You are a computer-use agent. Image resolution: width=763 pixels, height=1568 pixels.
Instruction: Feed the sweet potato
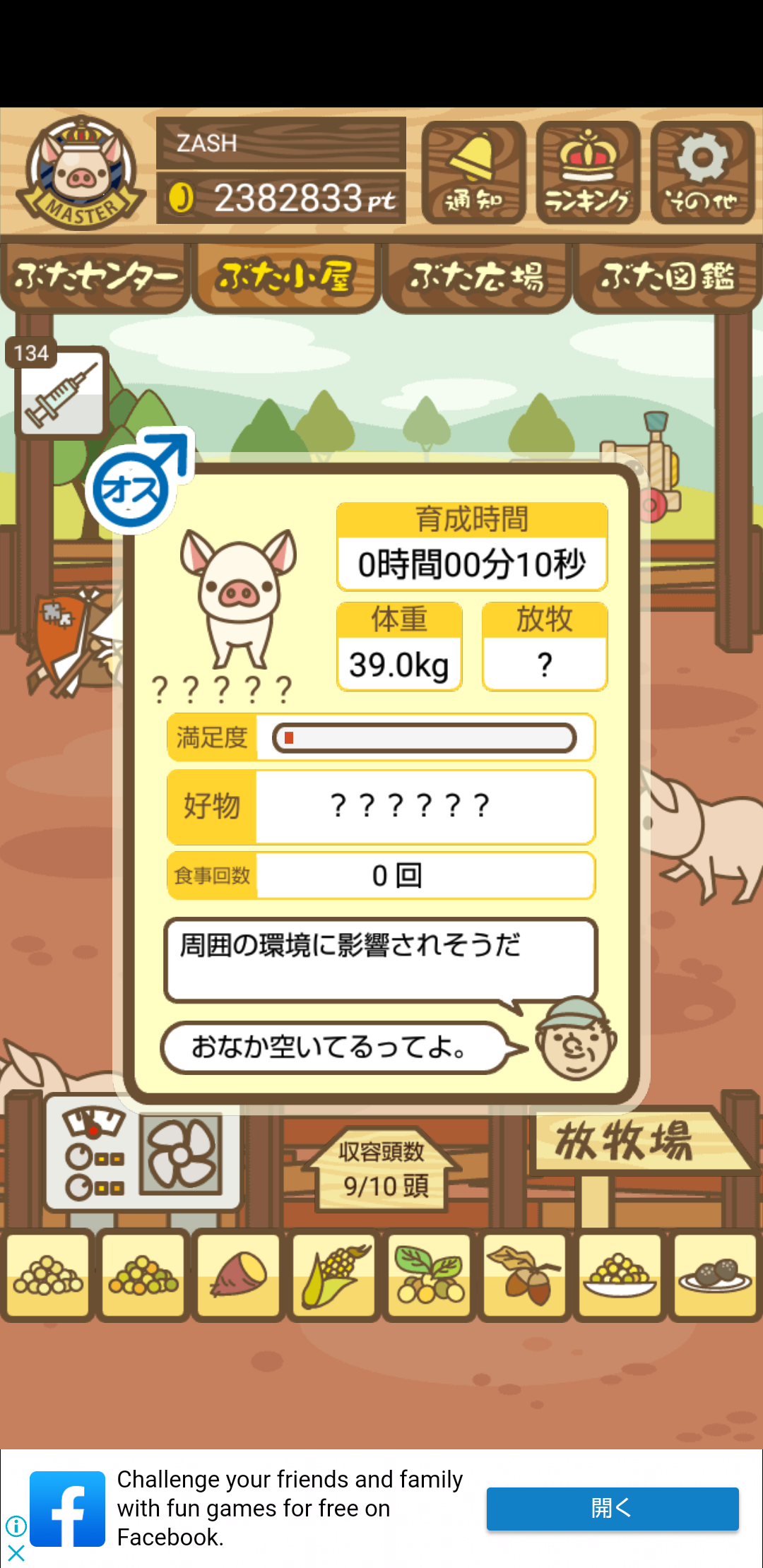pos(239,1276)
